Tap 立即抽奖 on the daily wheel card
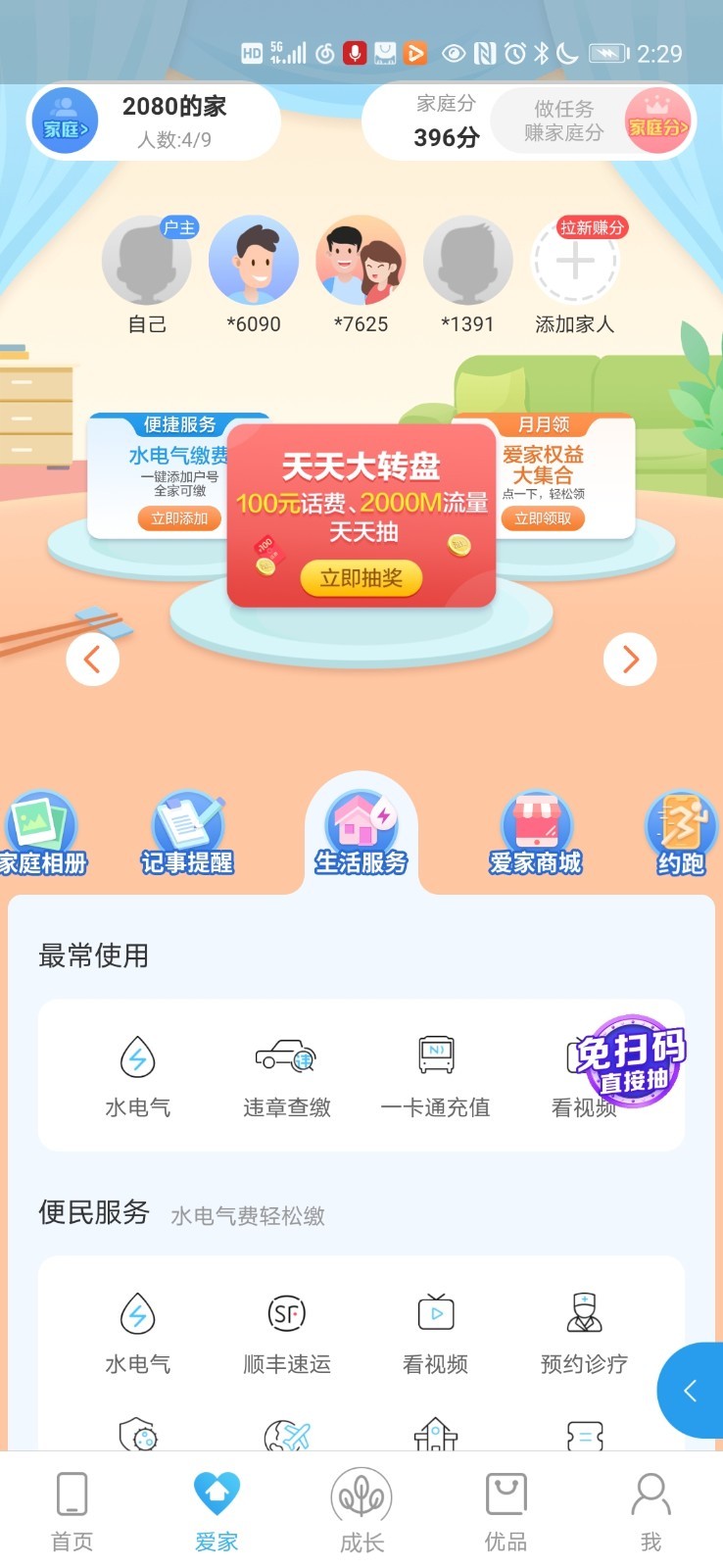 coord(361,578)
